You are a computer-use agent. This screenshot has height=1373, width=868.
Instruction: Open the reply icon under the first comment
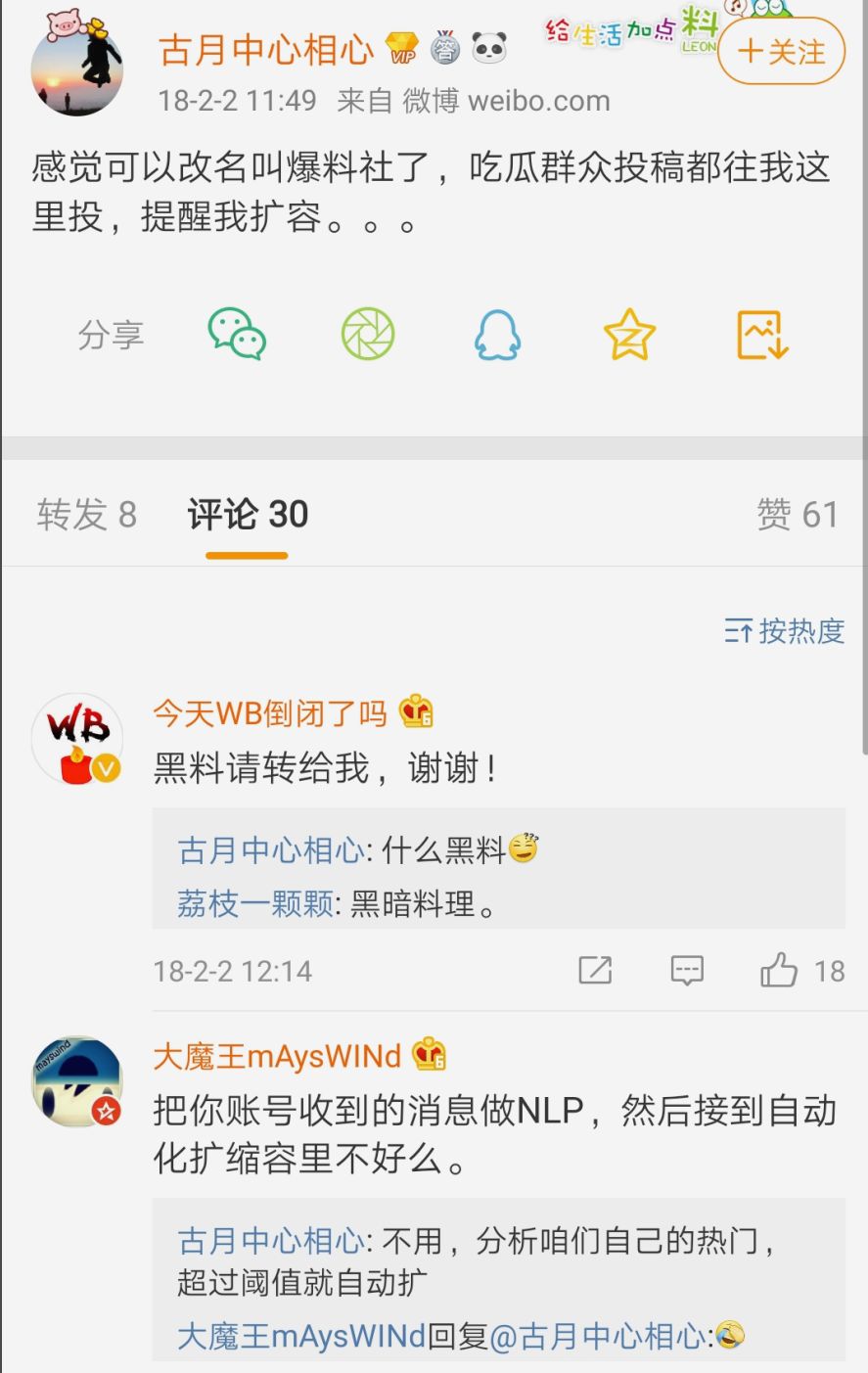coord(686,971)
